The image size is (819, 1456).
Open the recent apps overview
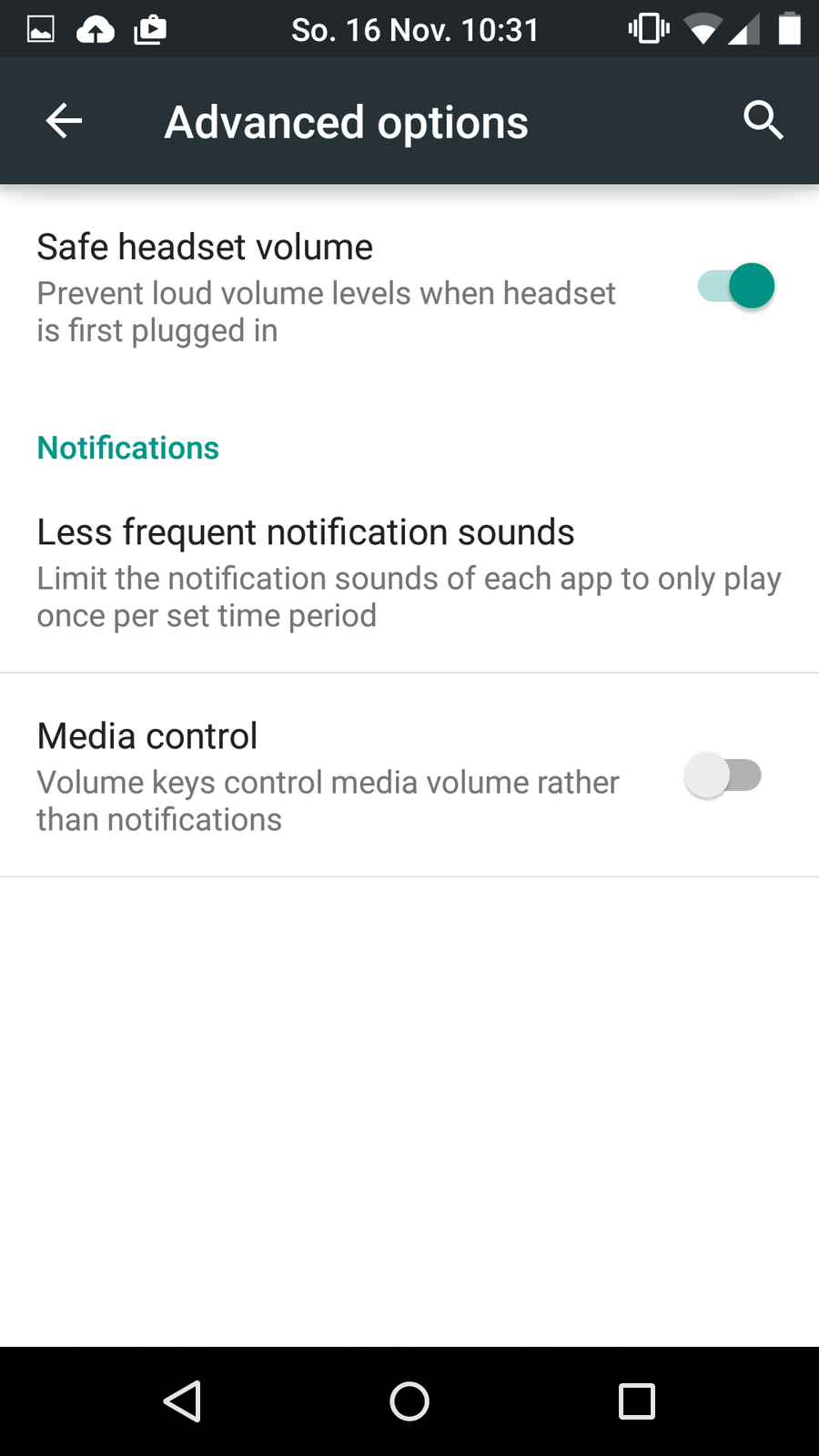point(636,1401)
